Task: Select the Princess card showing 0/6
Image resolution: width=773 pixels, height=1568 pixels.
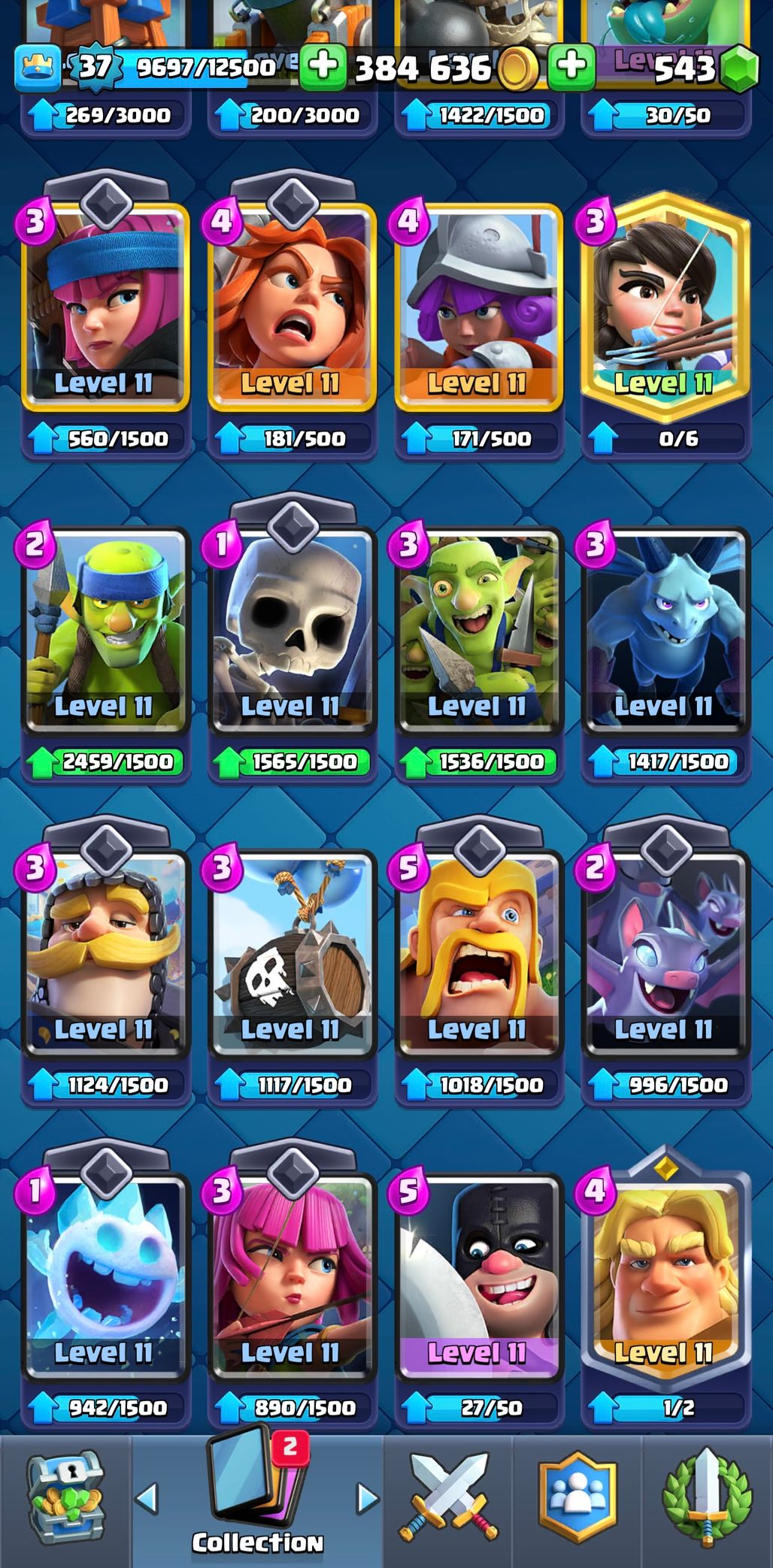Action: point(665,308)
